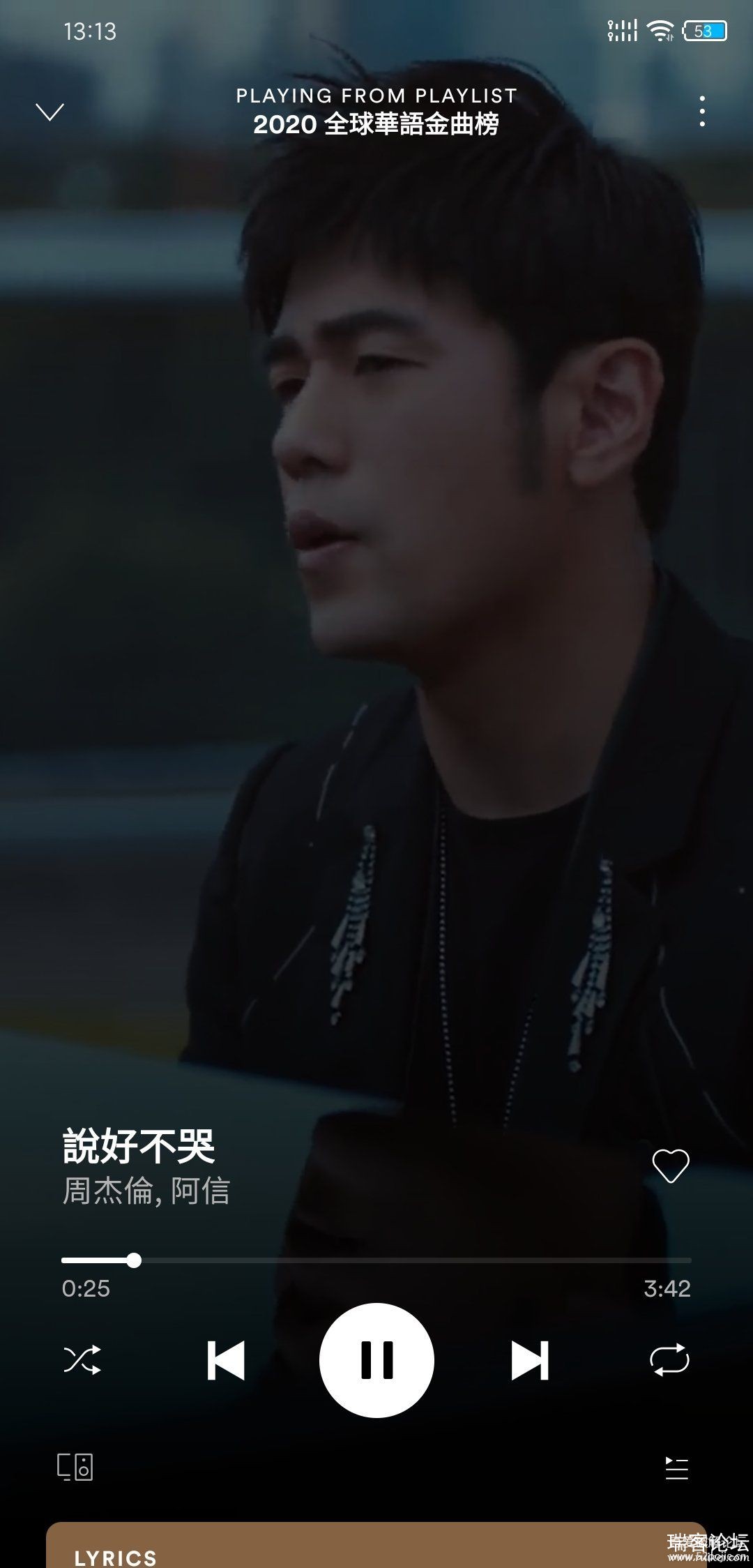Toggle shuffle mode
This screenshot has height=1568, width=753.
(82, 1360)
